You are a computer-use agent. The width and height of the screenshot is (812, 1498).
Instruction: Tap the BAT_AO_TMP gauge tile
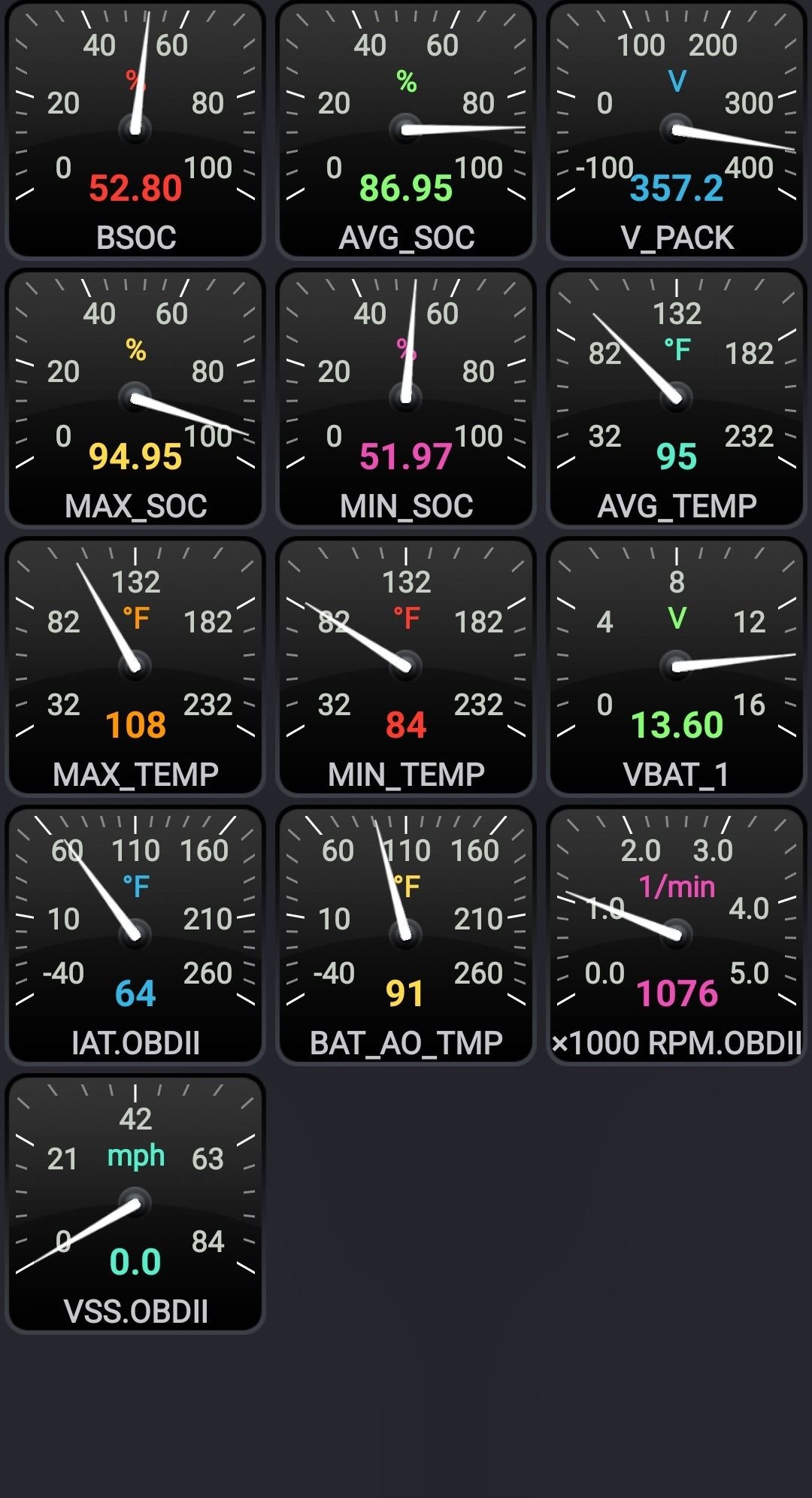406,935
